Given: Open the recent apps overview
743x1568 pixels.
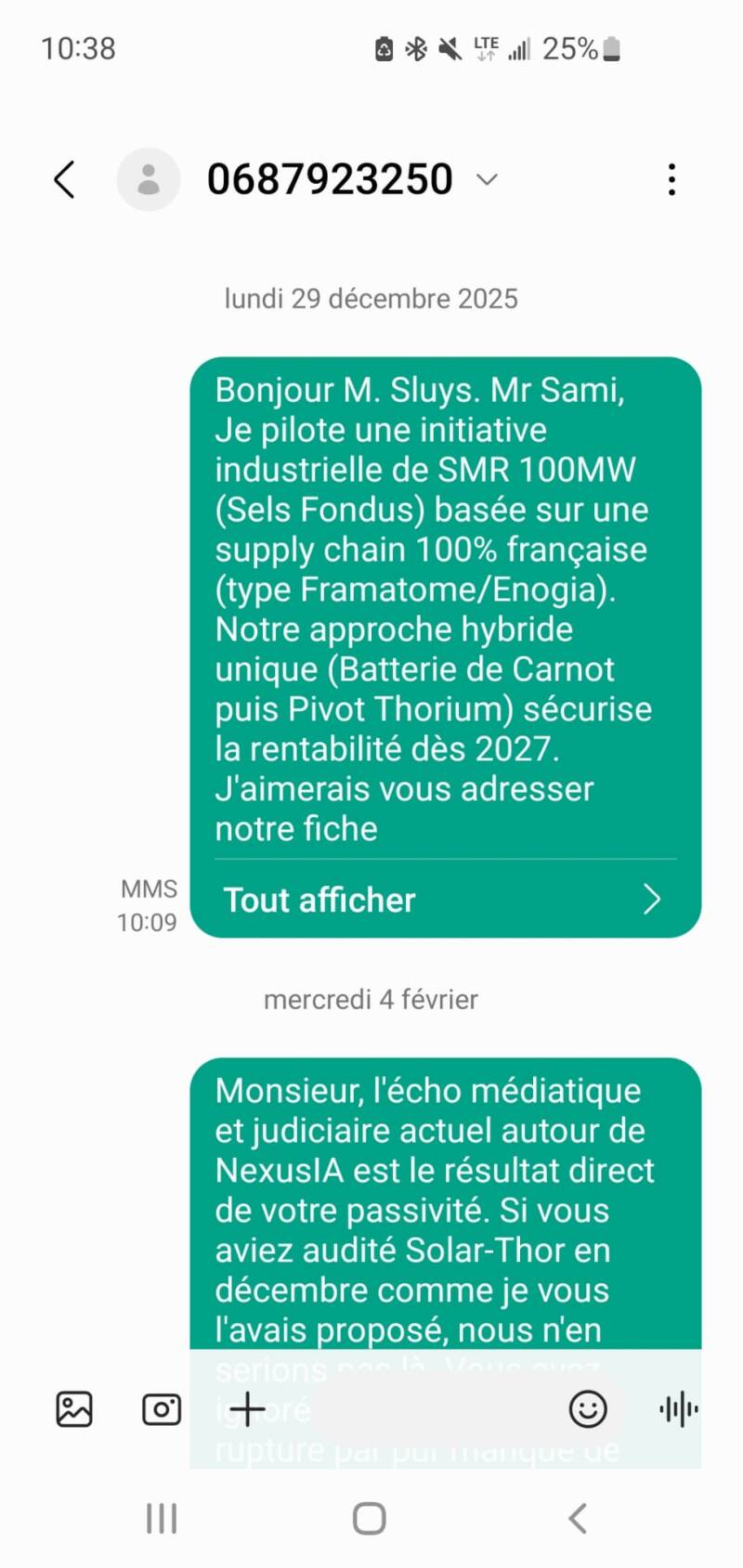Looking at the screenshot, I should (x=162, y=1519).
